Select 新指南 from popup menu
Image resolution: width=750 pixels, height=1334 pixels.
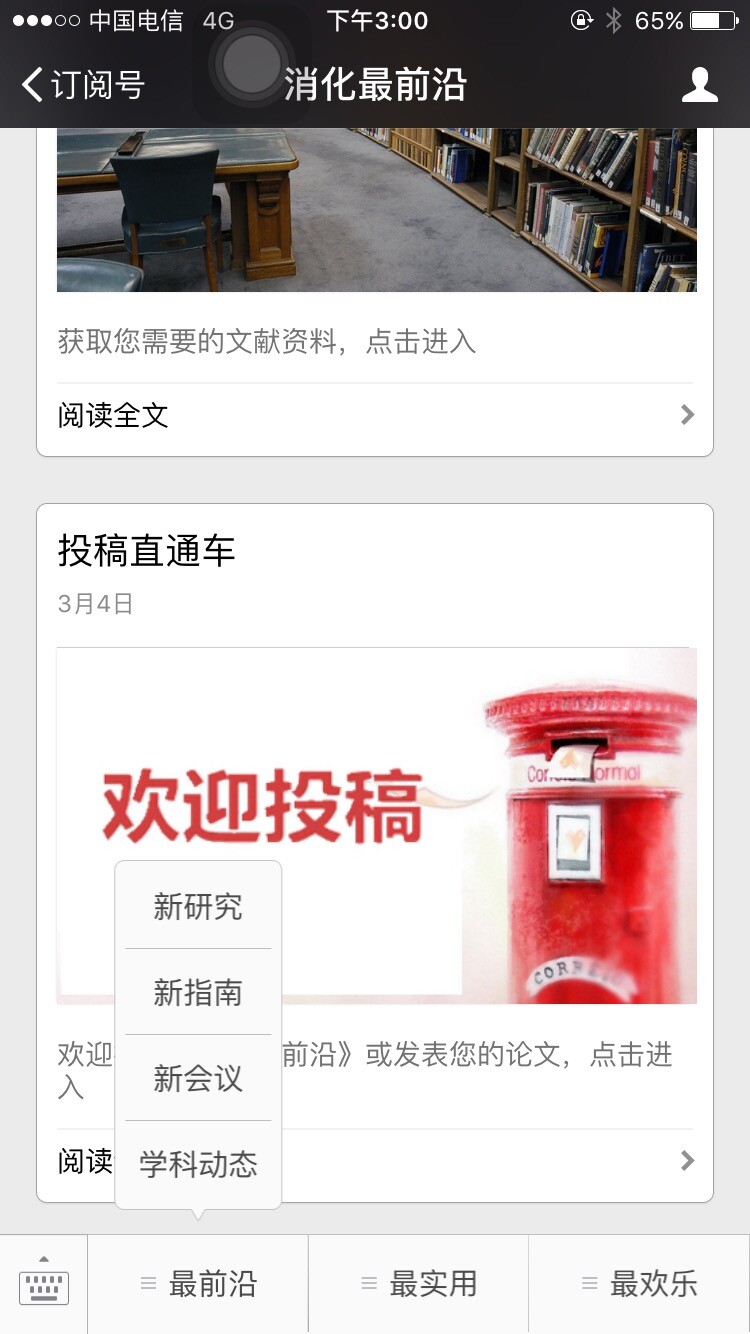click(x=198, y=993)
